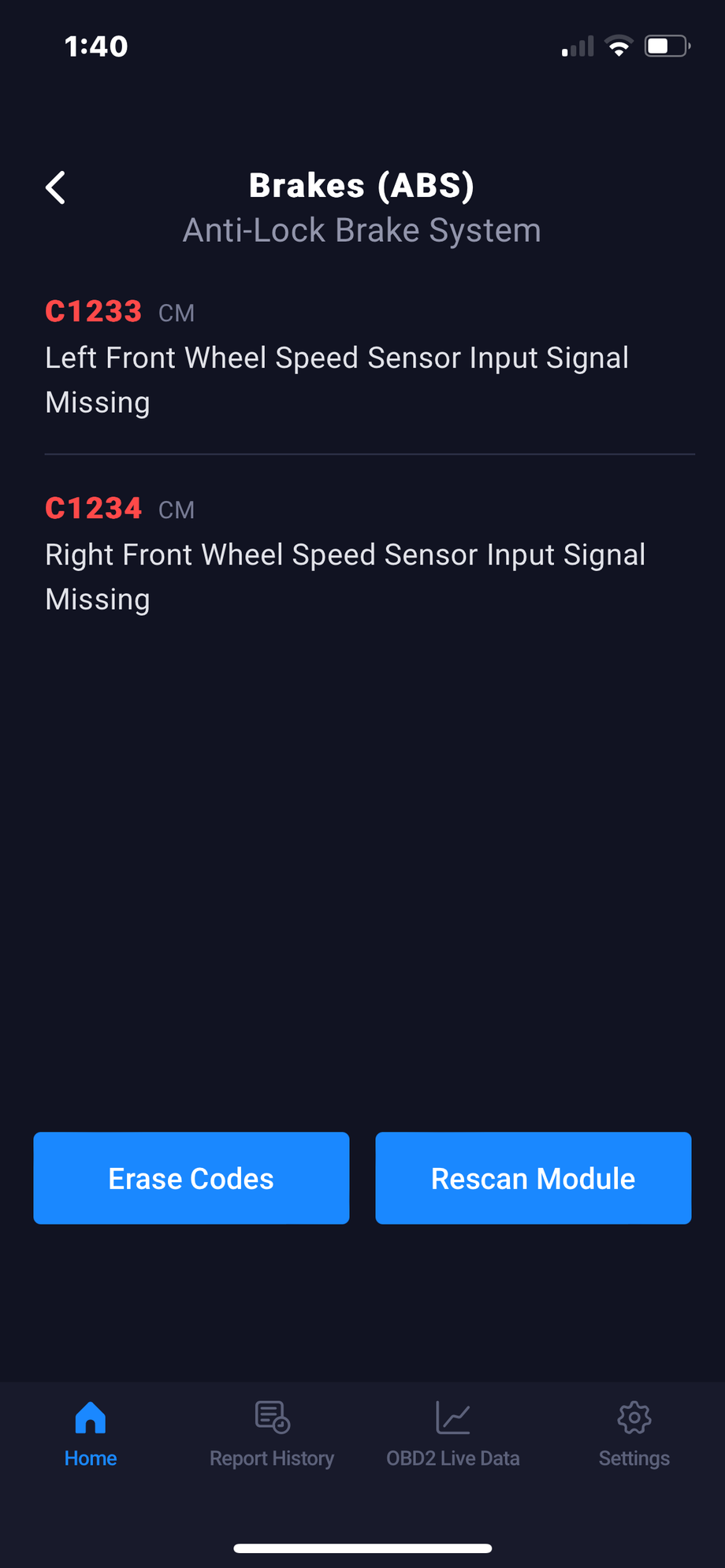Viewport: 725px width, 1568px height.
Task: Tap Rescan Module to refresh scan
Action: point(533,1178)
